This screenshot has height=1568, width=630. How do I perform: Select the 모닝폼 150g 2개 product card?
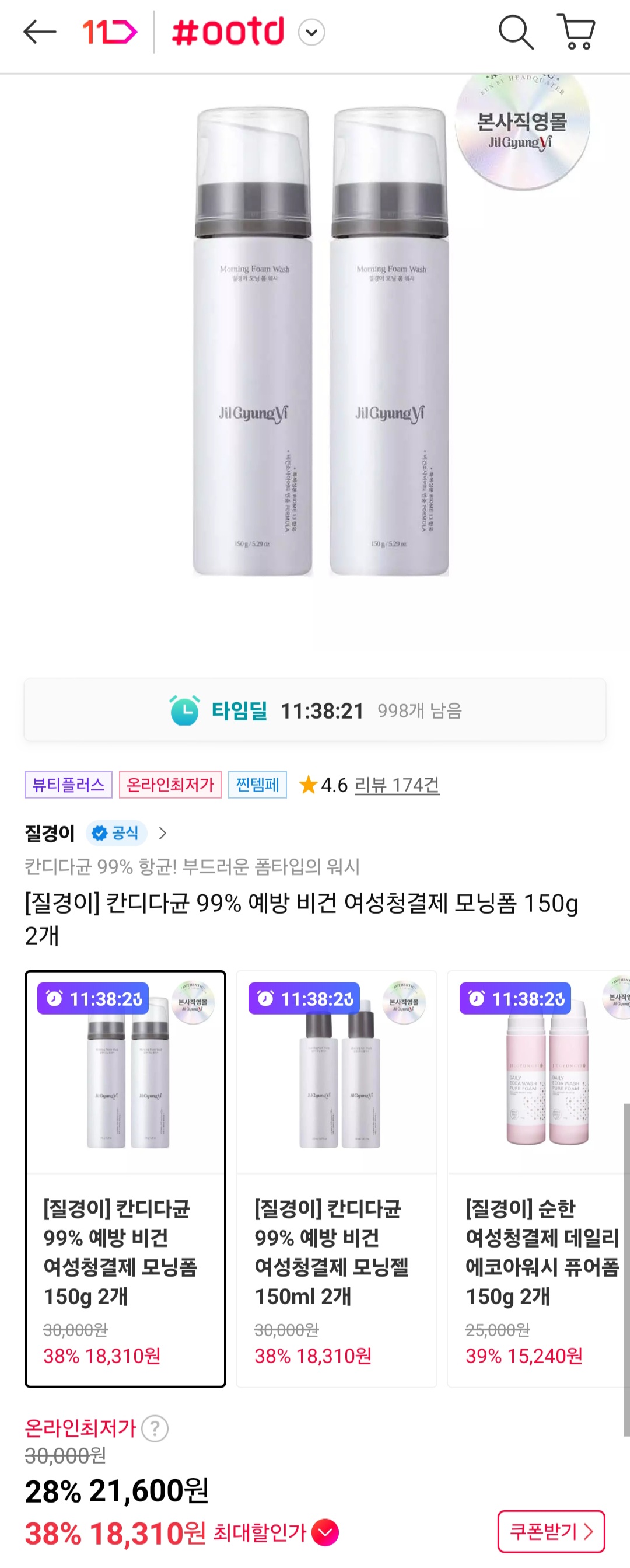click(125, 1178)
